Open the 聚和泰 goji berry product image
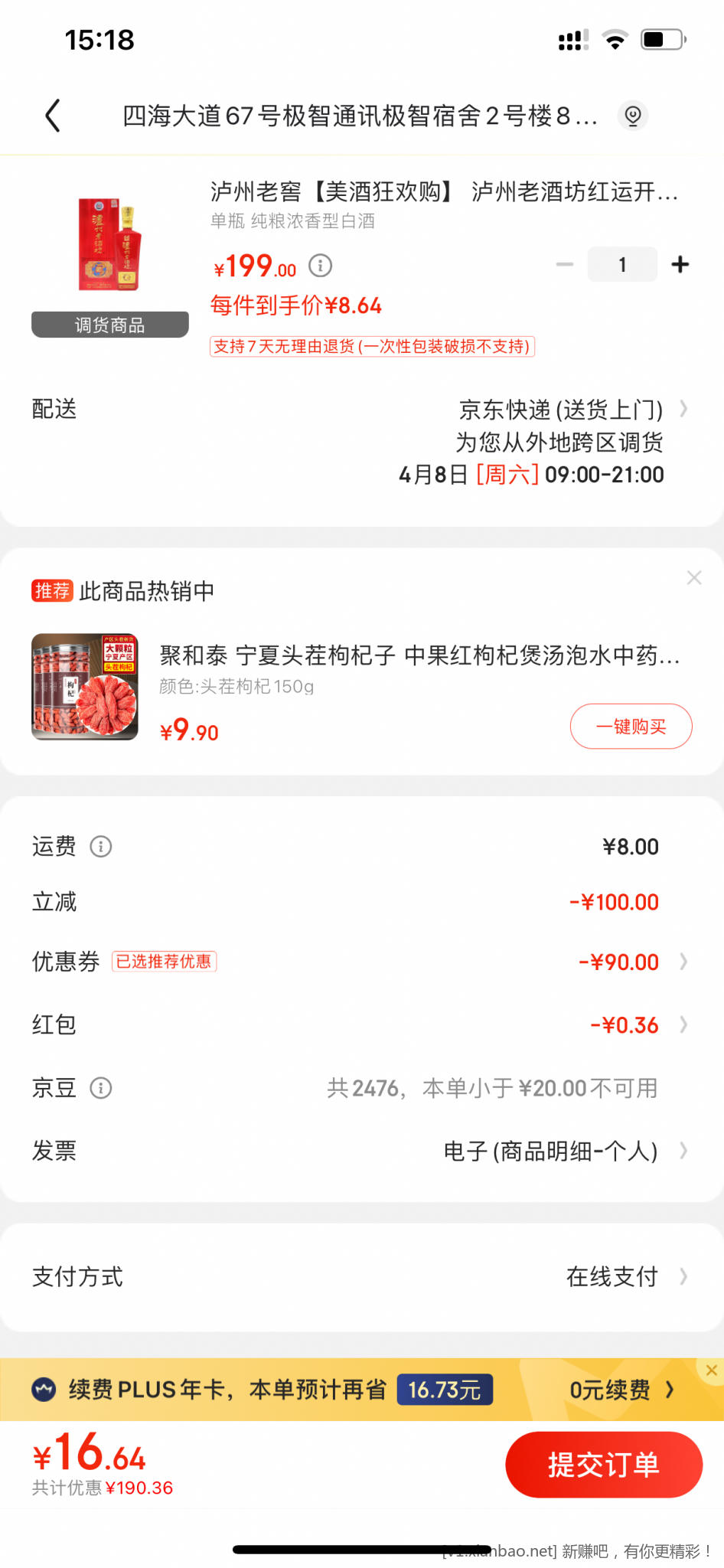Screen dimensions: 724x1568 [85, 687]
